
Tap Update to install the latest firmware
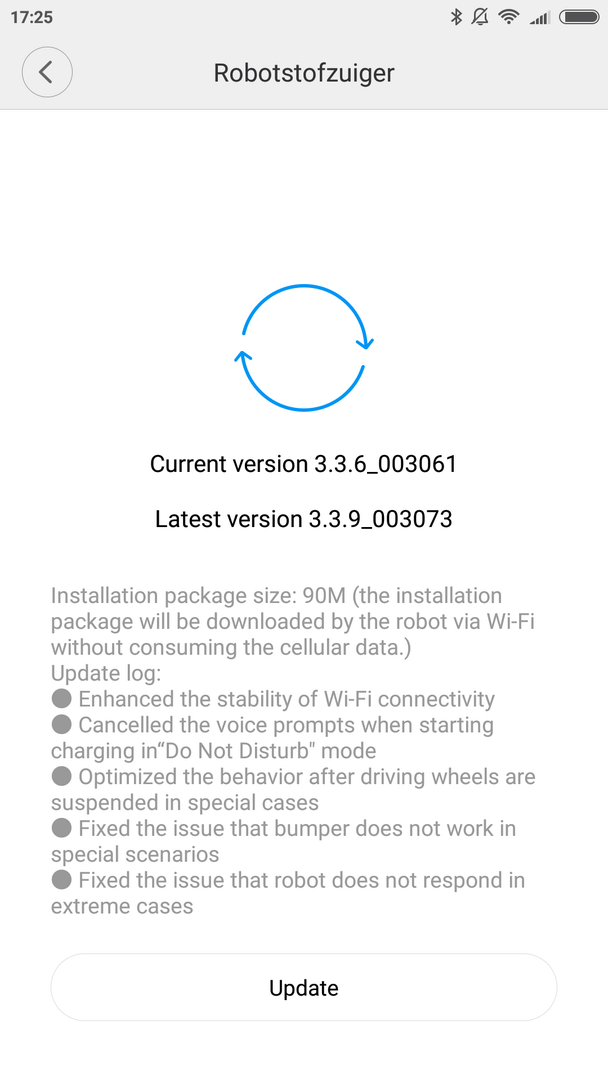tap(303, 987)
